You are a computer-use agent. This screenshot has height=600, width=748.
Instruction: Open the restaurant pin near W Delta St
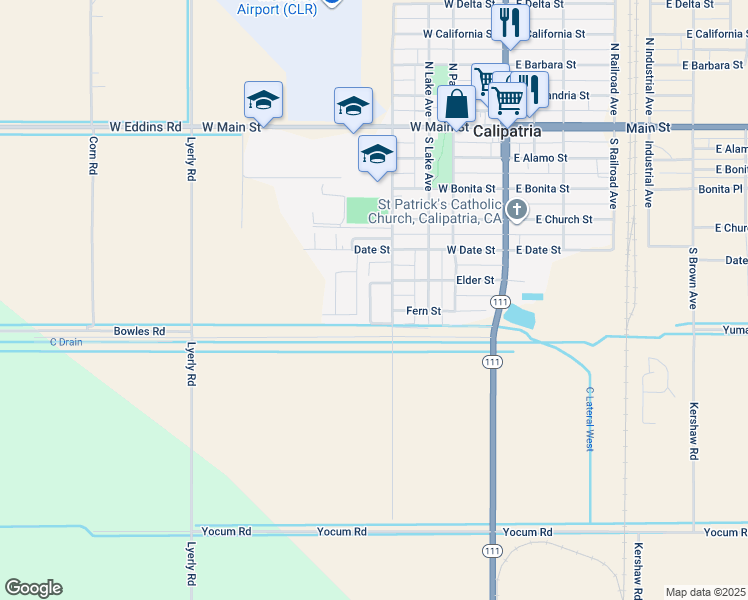[509, 22]
